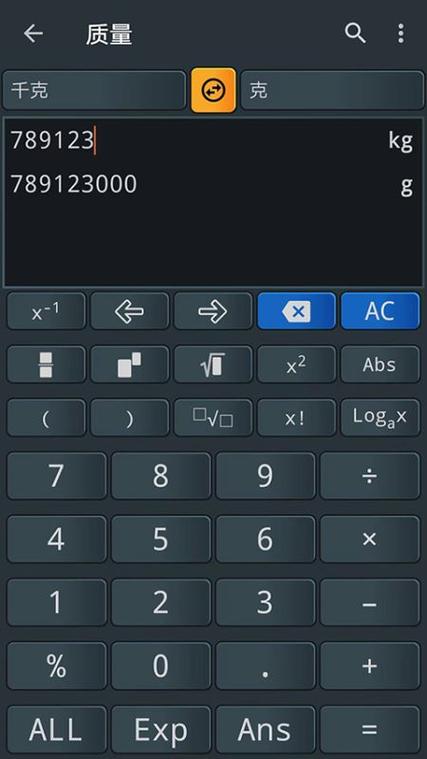Move the cursor left with the arrow key
Viewport: 427px width, 759px height.
(x=129, y=311)
